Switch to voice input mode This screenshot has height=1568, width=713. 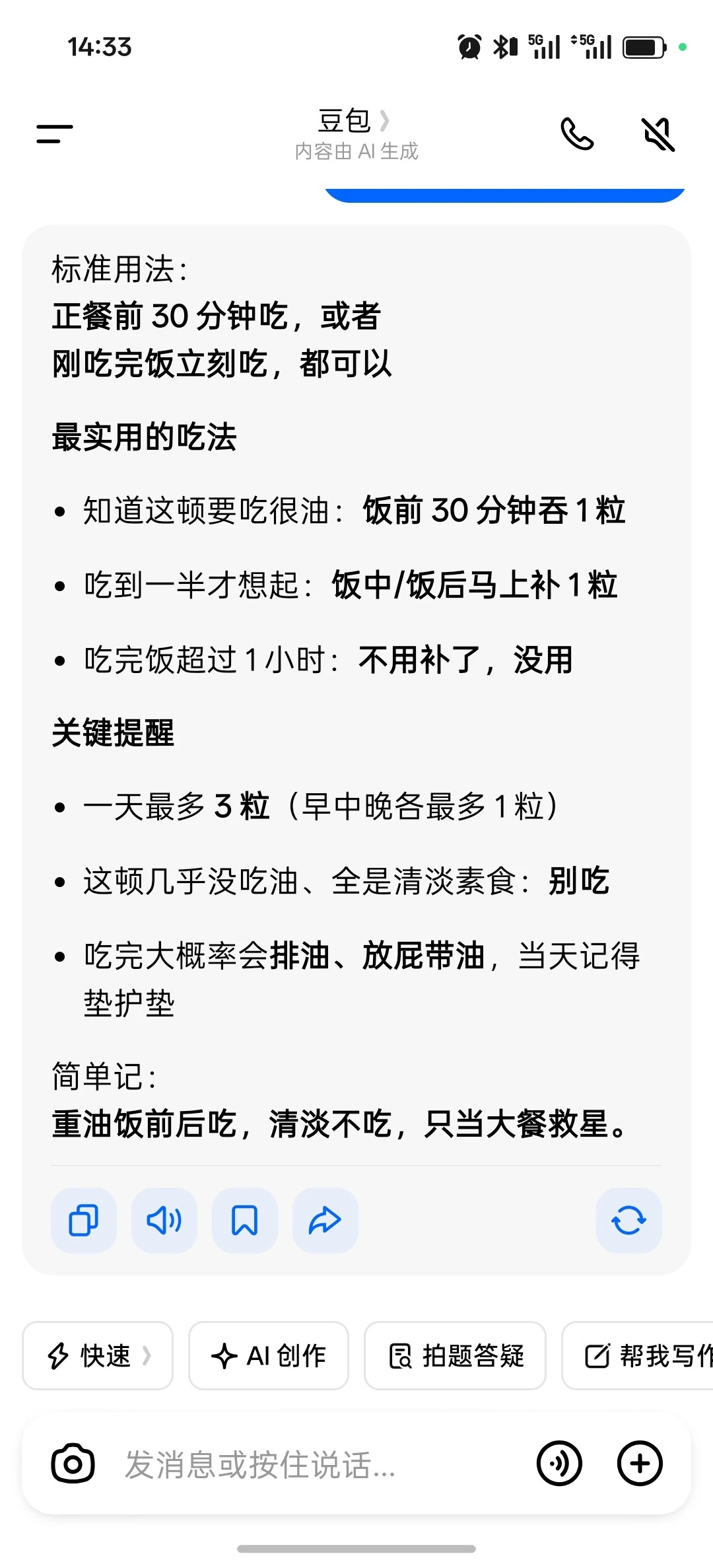click(x=559, y=1464)
